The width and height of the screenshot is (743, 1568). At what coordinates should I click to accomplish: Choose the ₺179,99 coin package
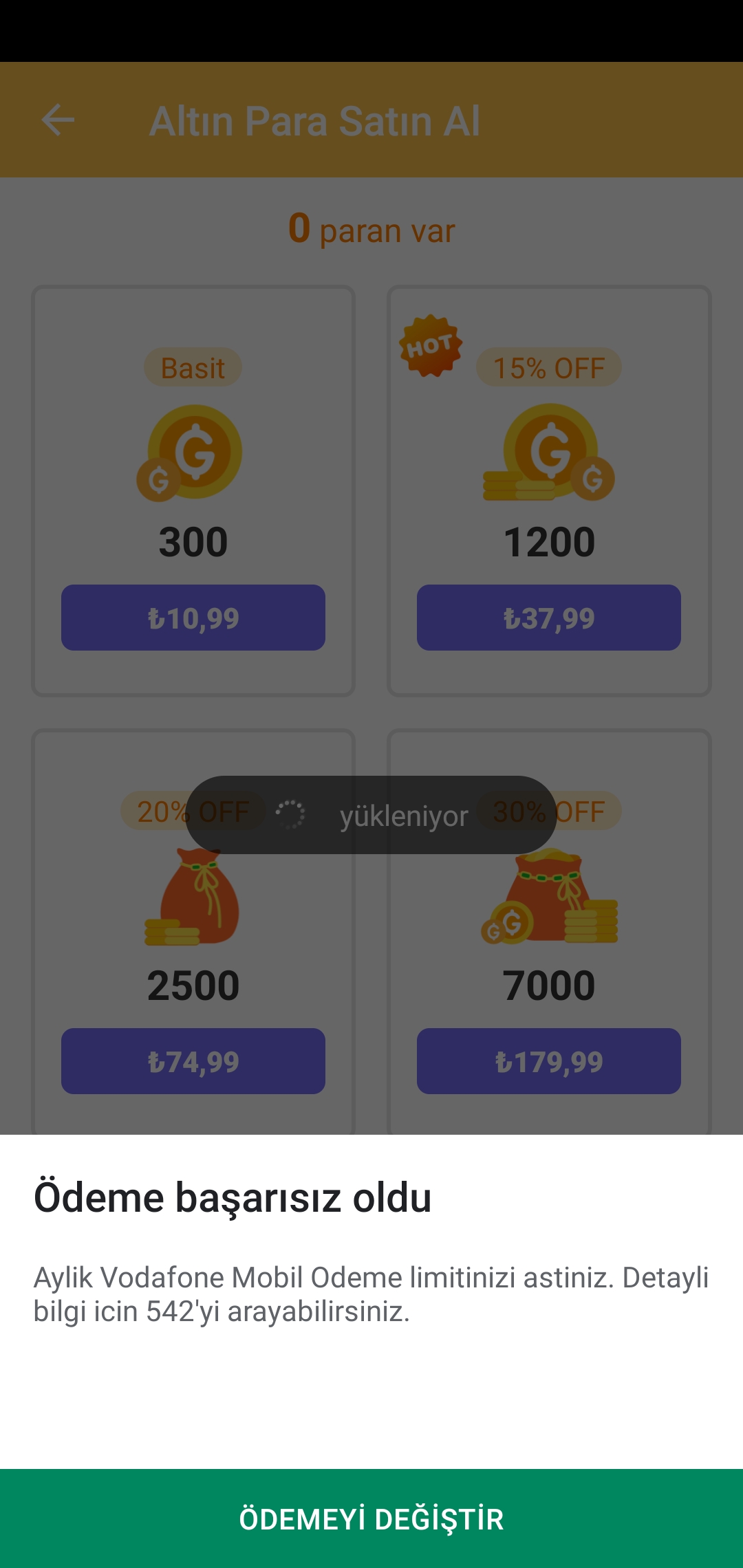coord(549,1061)
